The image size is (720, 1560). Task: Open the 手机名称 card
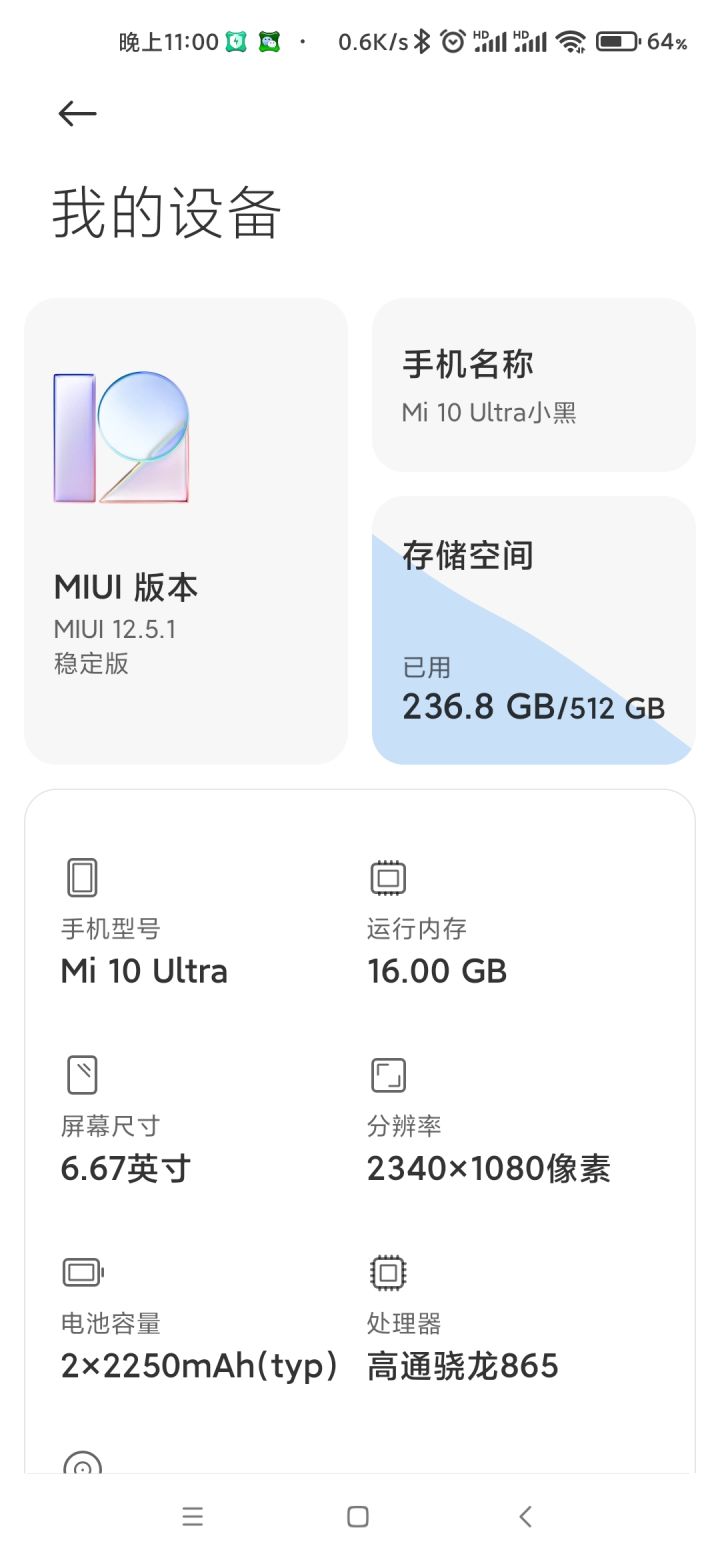pos(534,385)
